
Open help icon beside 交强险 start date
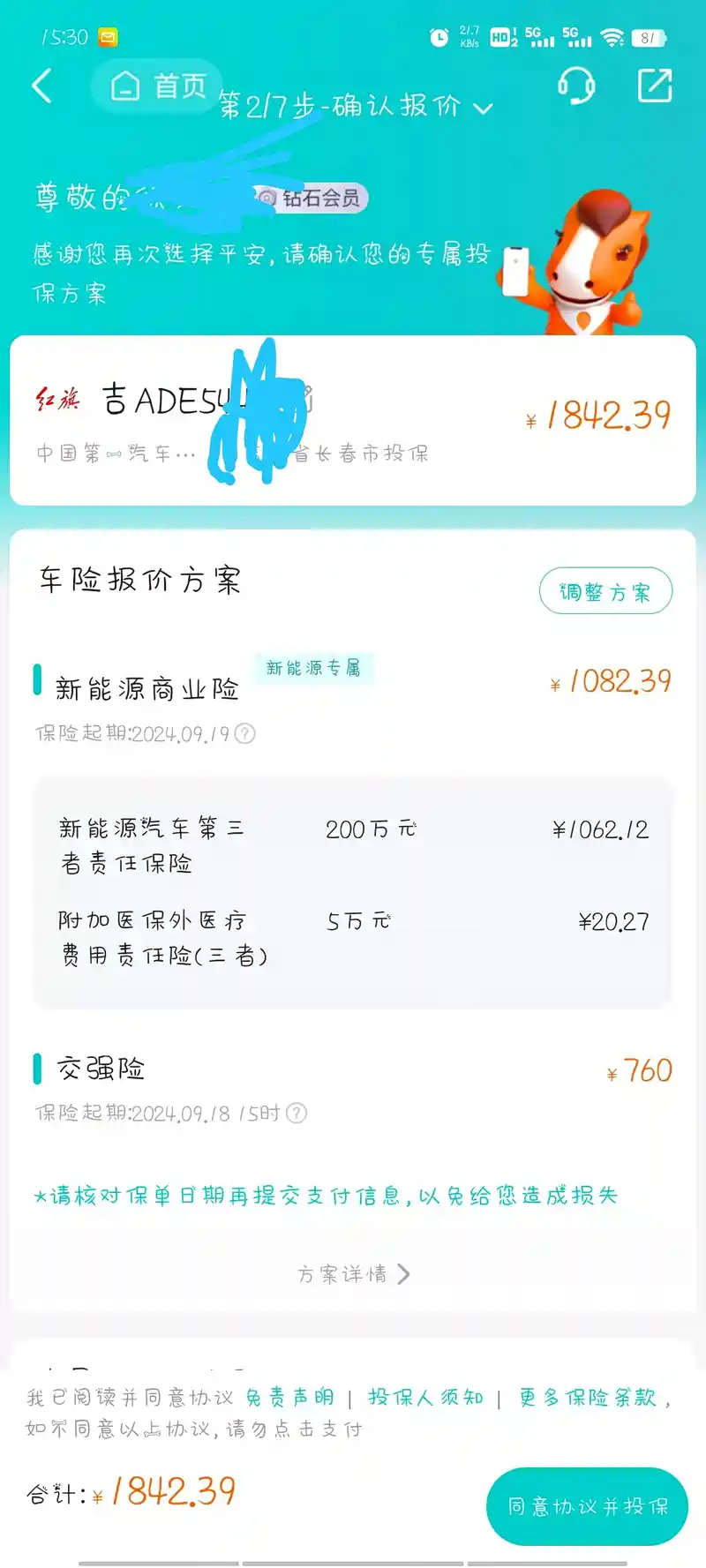[297, 1113]
